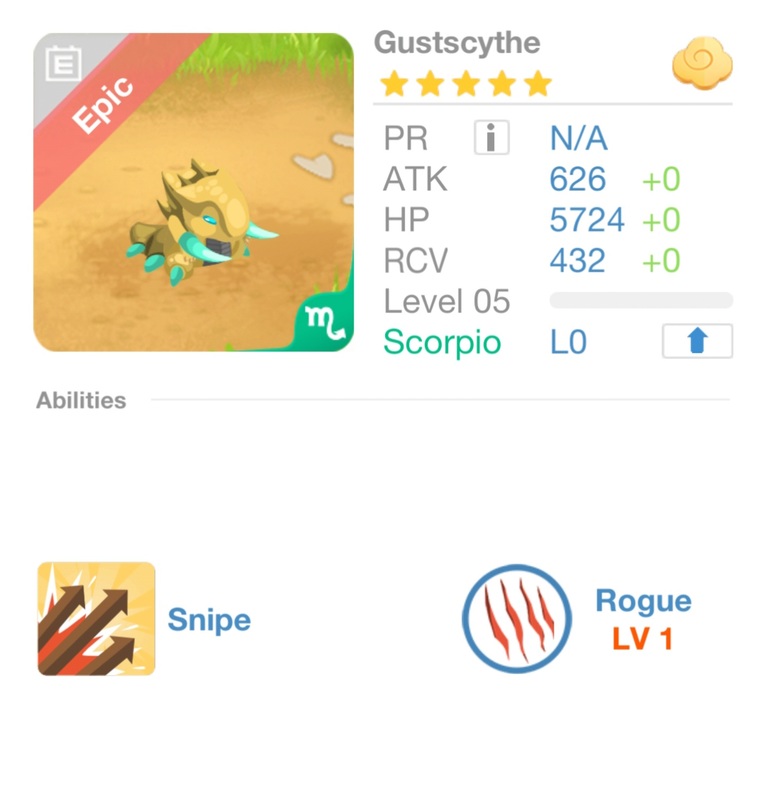Tap the Gustscythe monster portrait
This screenshot has height=800, width=766.
[190, 195]
